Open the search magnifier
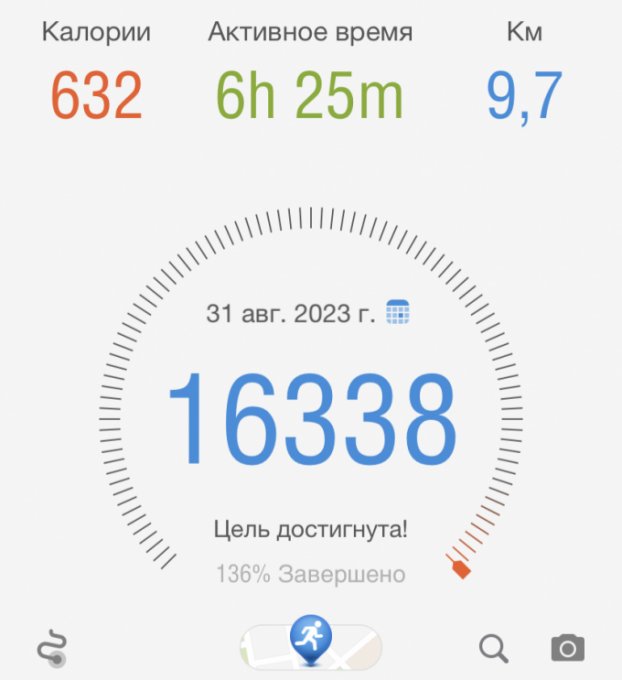The image size is (622, 680). pos(493,648)
